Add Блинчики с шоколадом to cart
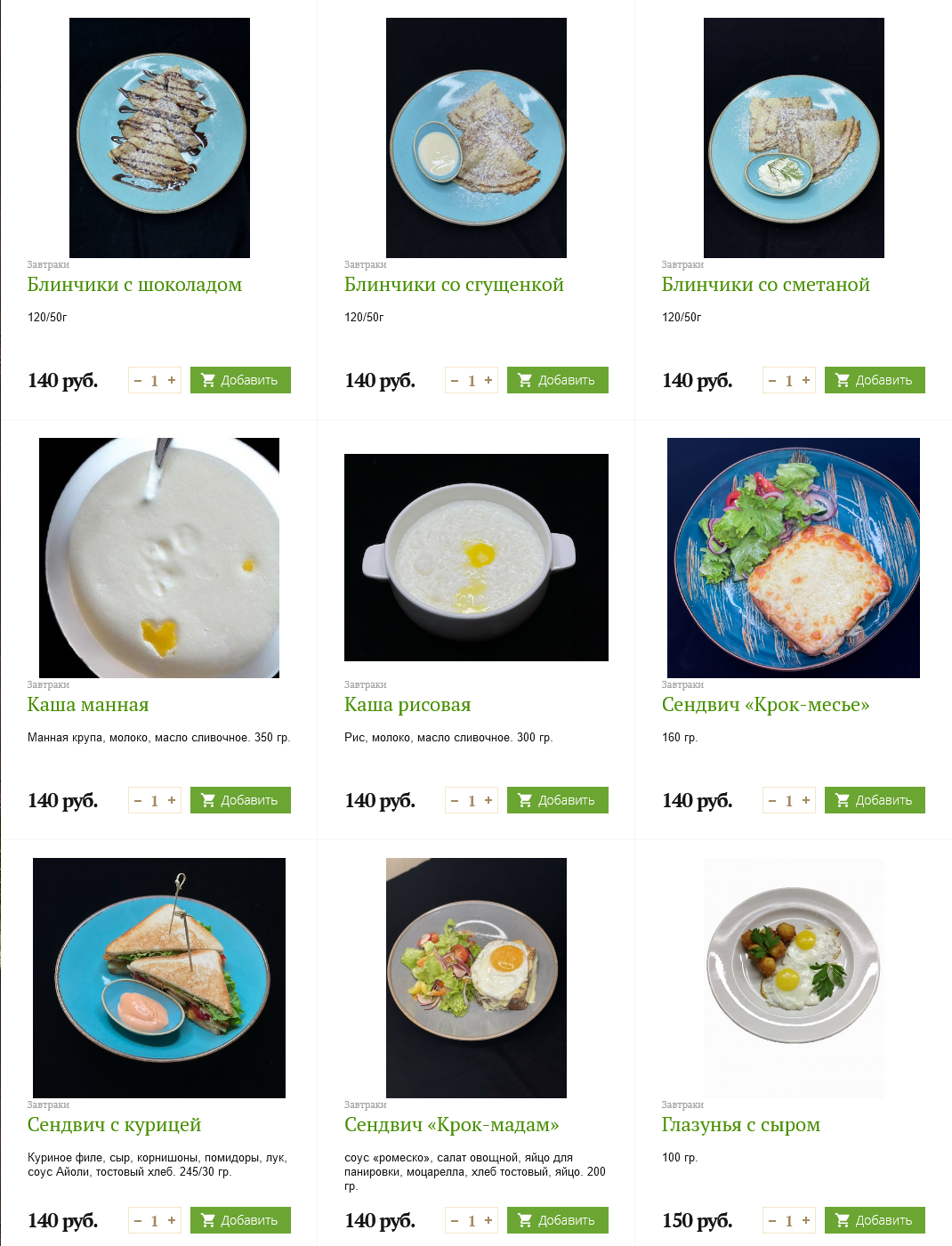952x1246 pixels. point(240,380)
